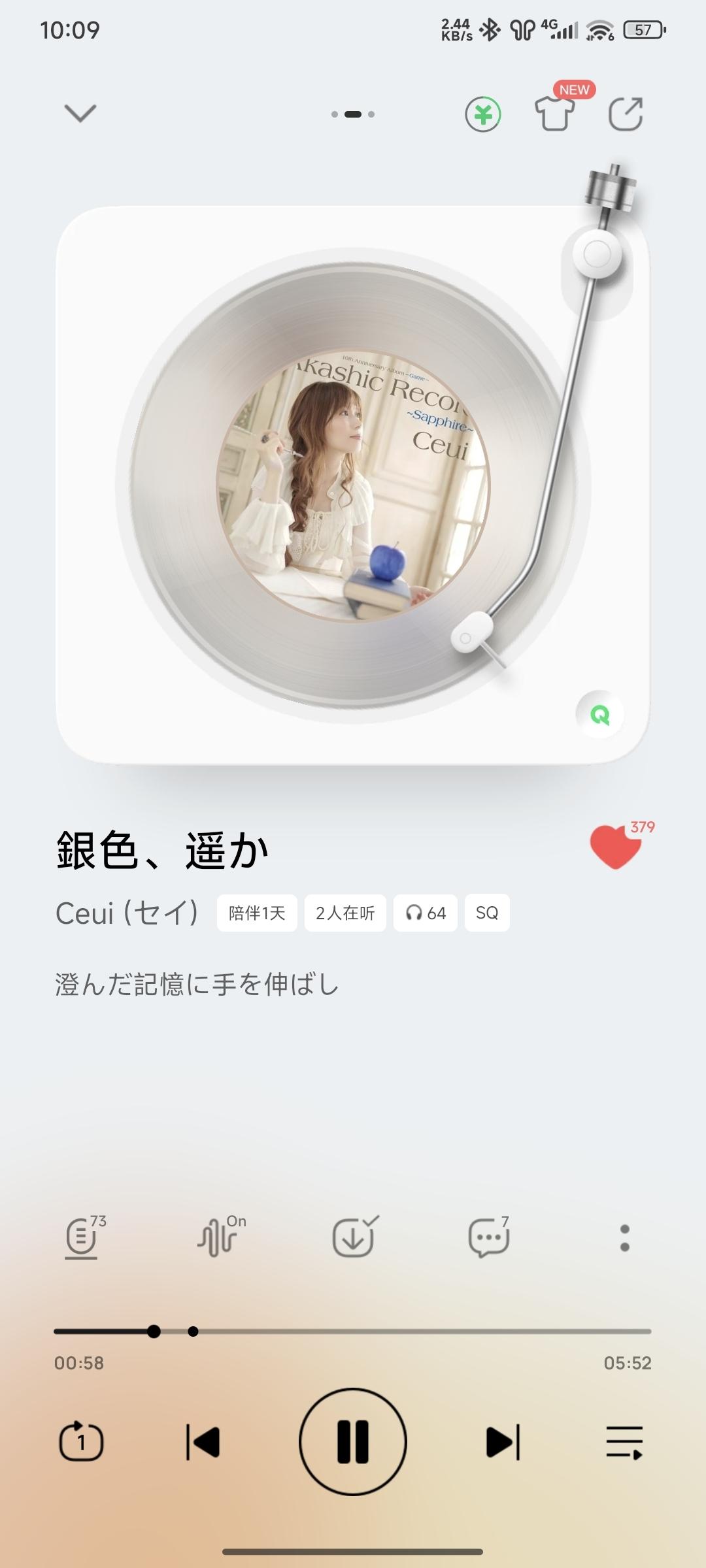Open the green yen coin icon

483,115
